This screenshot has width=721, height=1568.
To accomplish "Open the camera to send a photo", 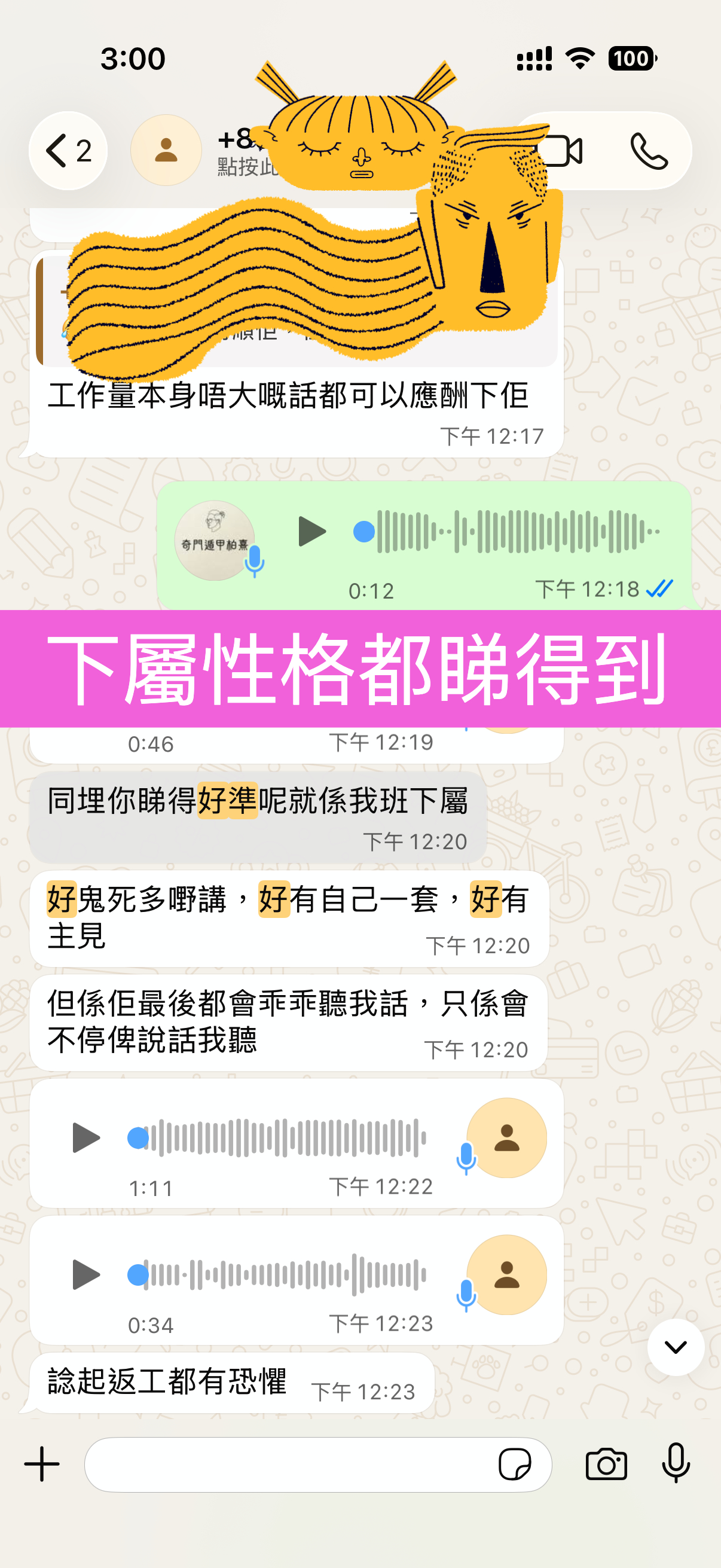I will tap(606, 1464).
